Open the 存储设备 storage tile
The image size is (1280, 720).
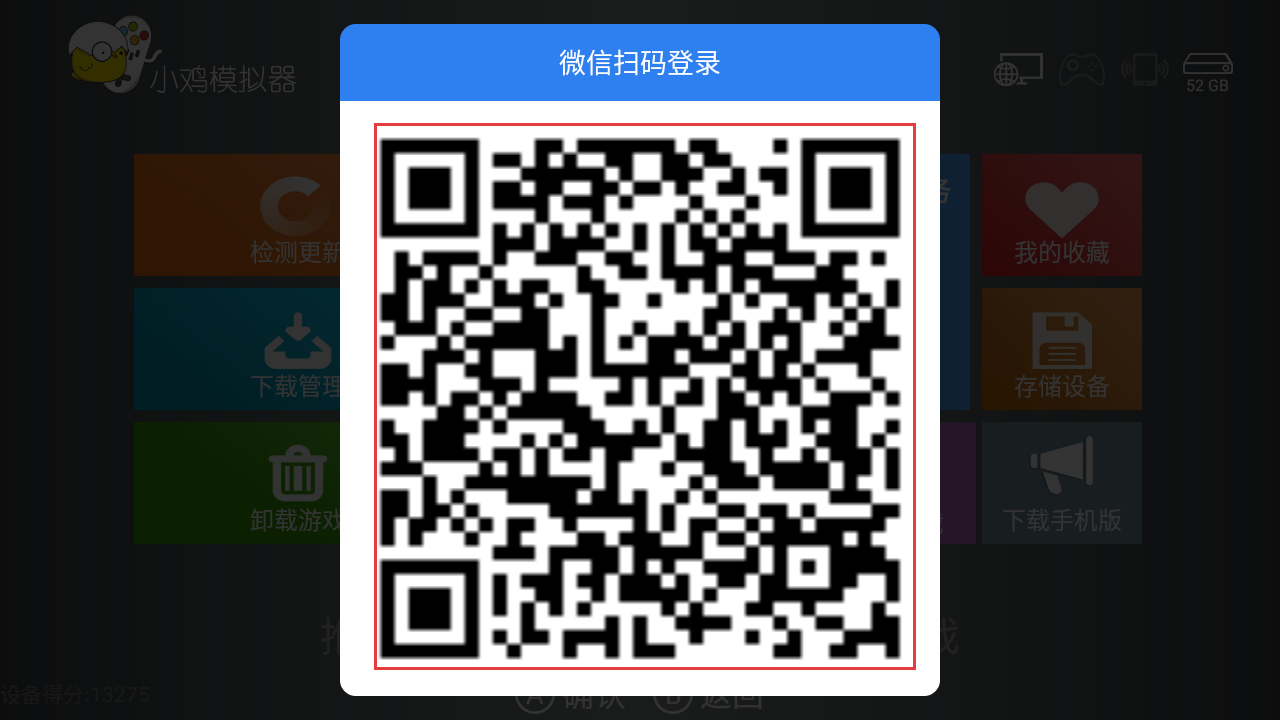tap(1061, 349)
